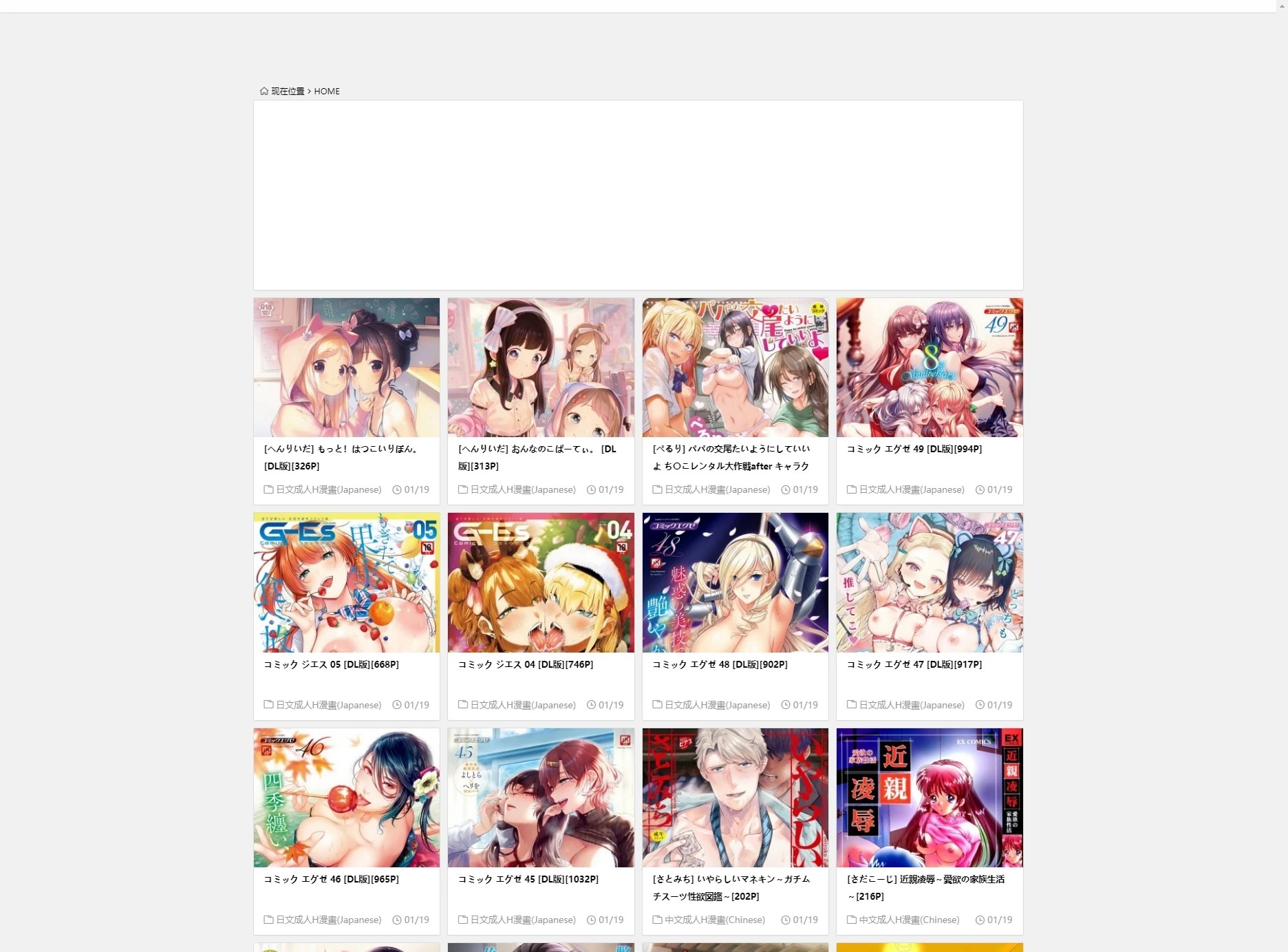Image resolution: width=1288 pixels, height=952 pixels.
Task: Open the HOME breadcrumb link
Action: (x=327, y=91)
